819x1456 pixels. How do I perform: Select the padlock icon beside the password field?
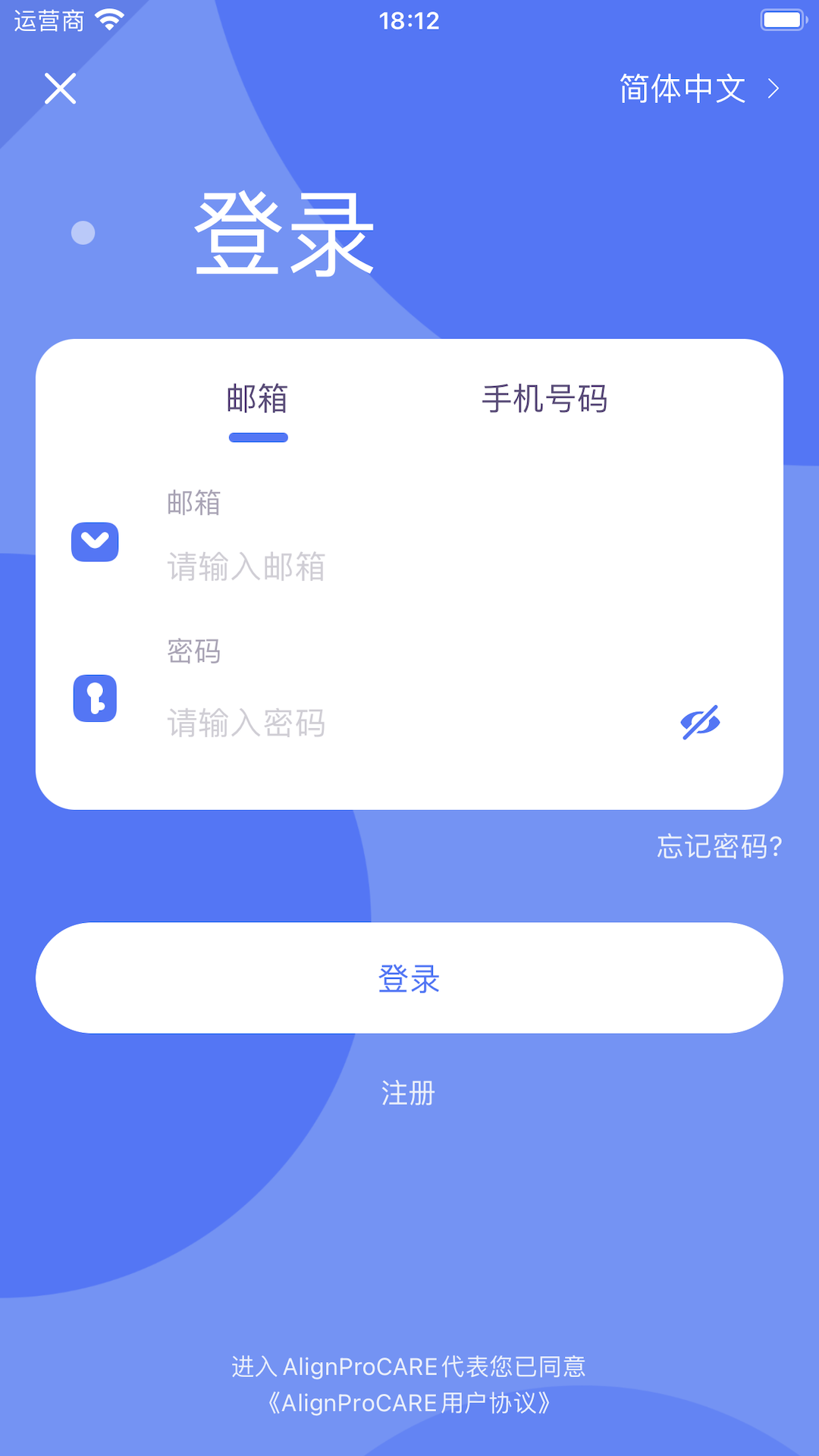[x=94, y=699]
